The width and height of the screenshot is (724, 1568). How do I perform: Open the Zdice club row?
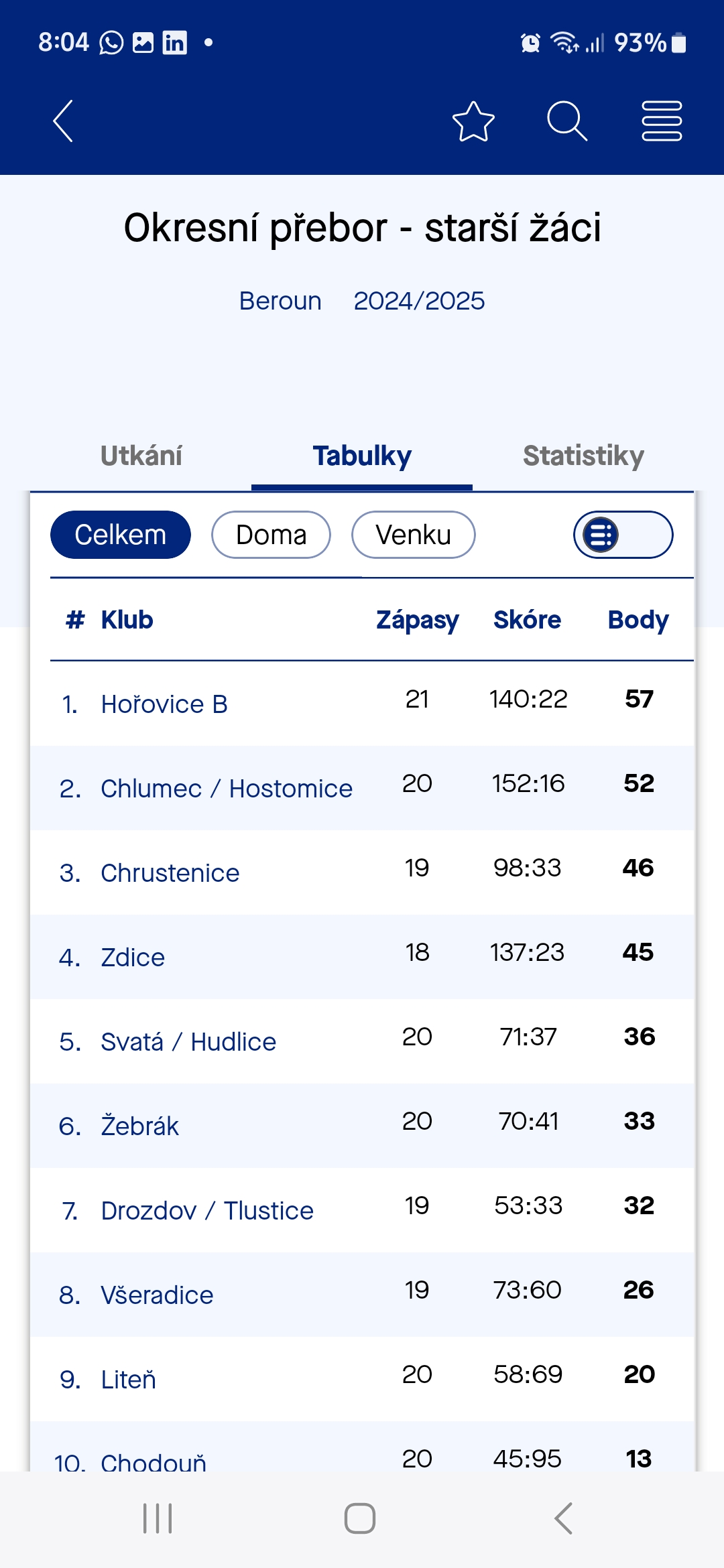pyautogui.click(x=362, y=957)
